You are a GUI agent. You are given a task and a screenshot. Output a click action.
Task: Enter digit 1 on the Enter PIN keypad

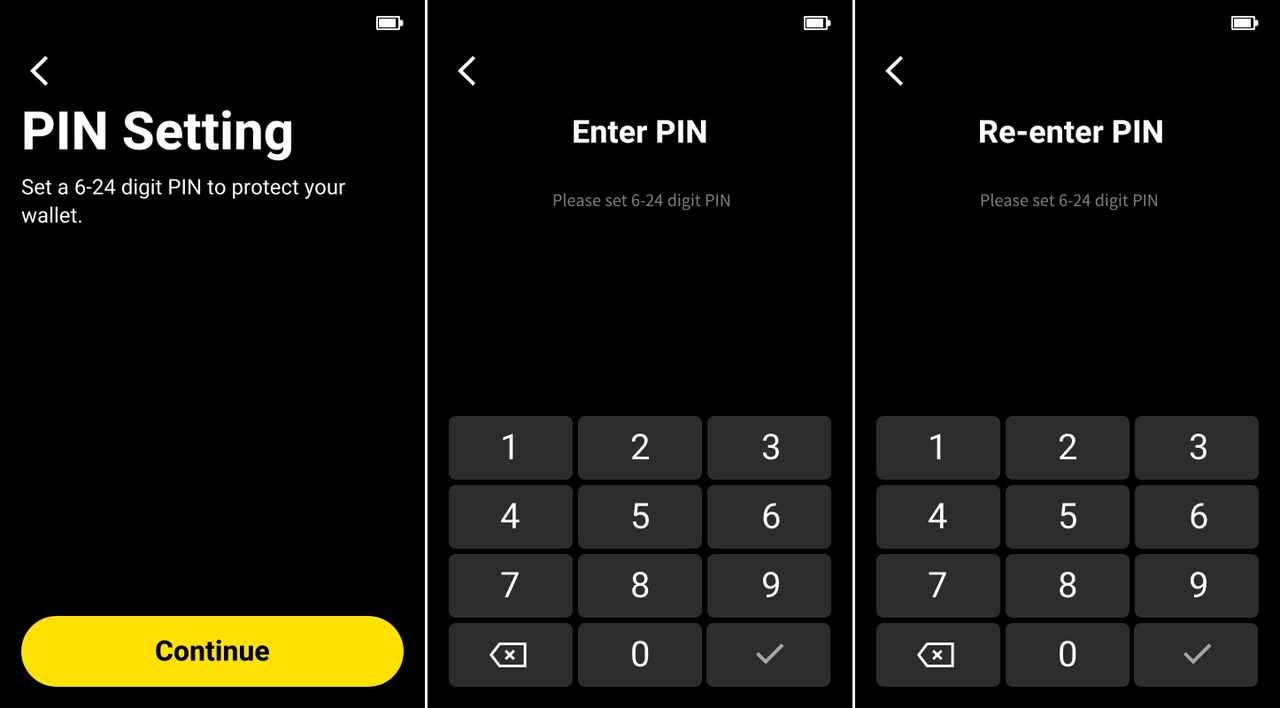[x=510, y=448]
